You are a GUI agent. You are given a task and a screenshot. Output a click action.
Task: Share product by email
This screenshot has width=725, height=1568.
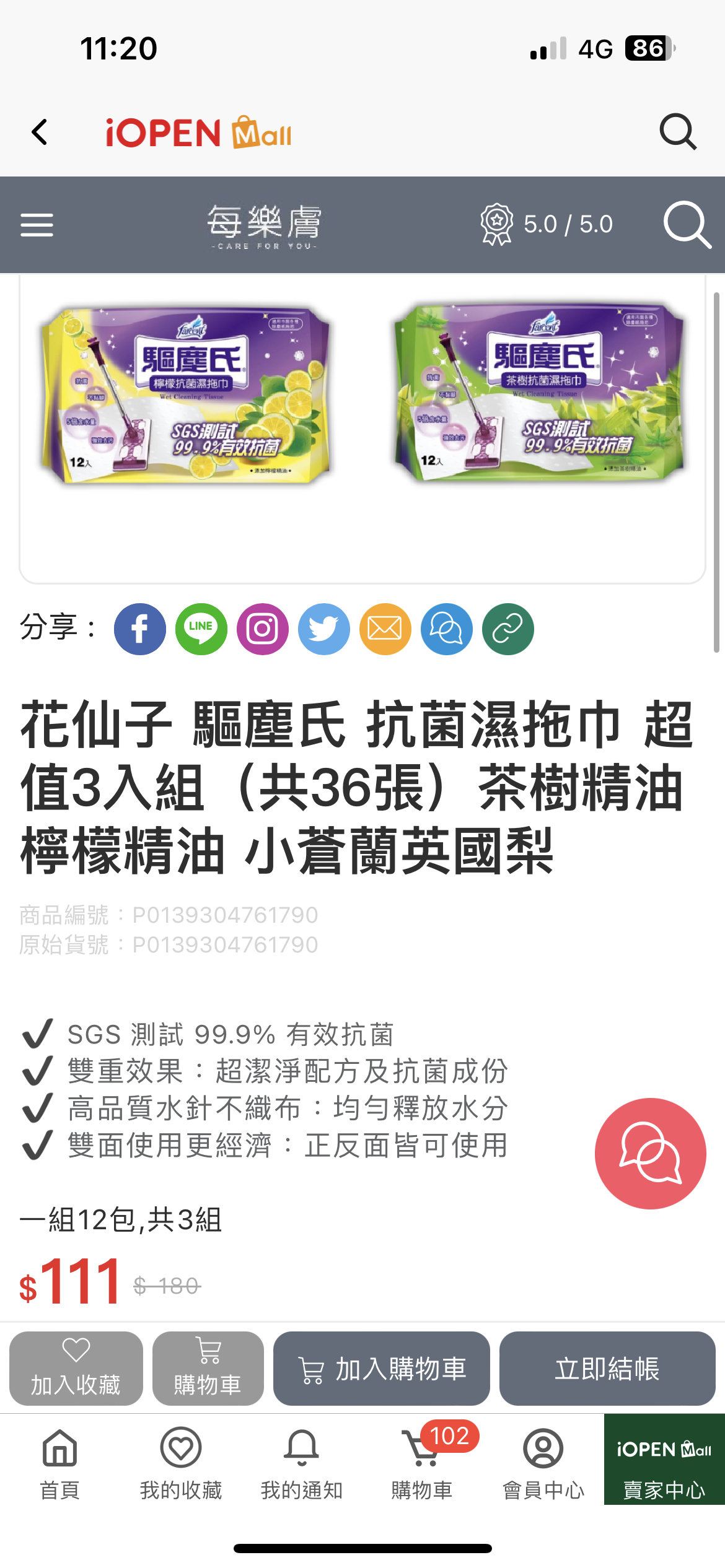click(x=385, y=629)
